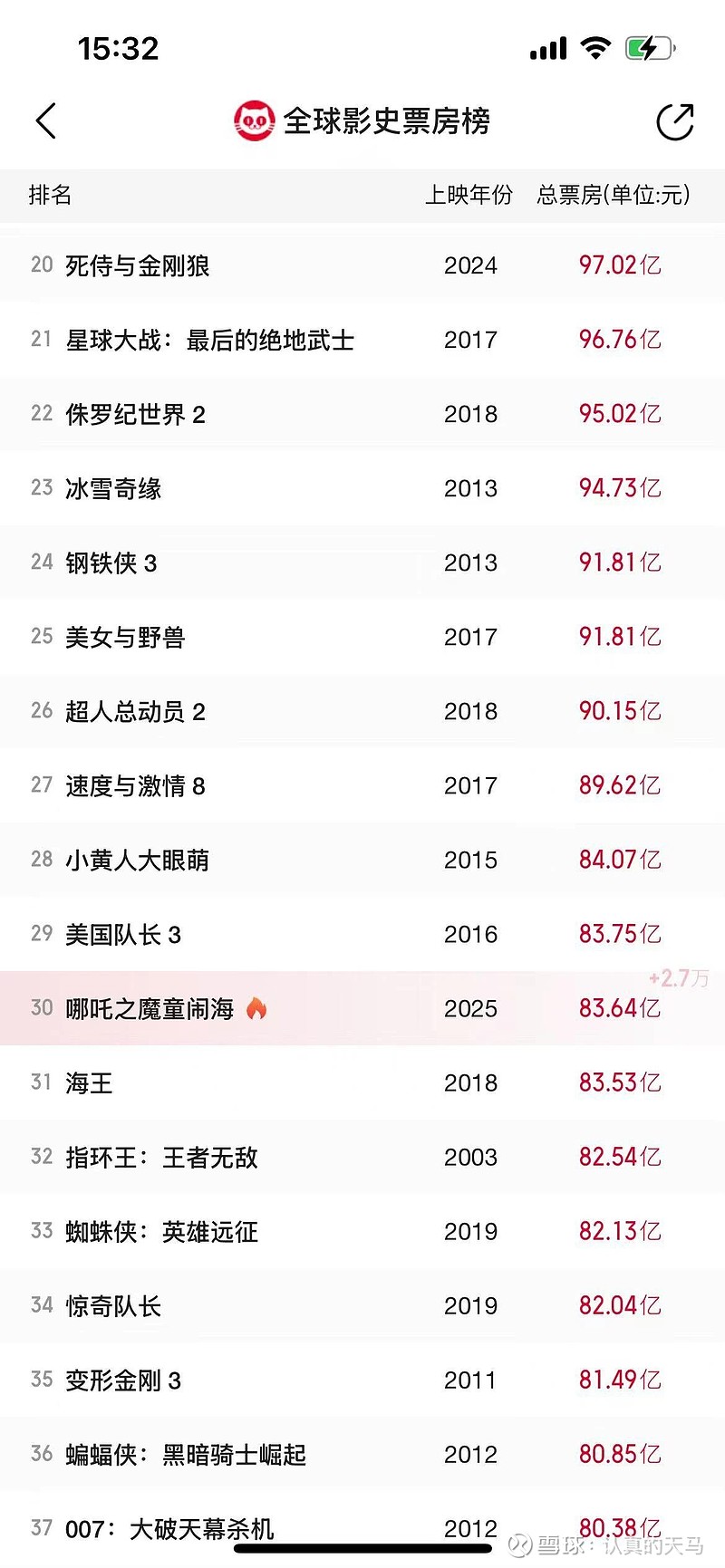Go back using the top-left arrow
725x1568 pixels.
46,120
